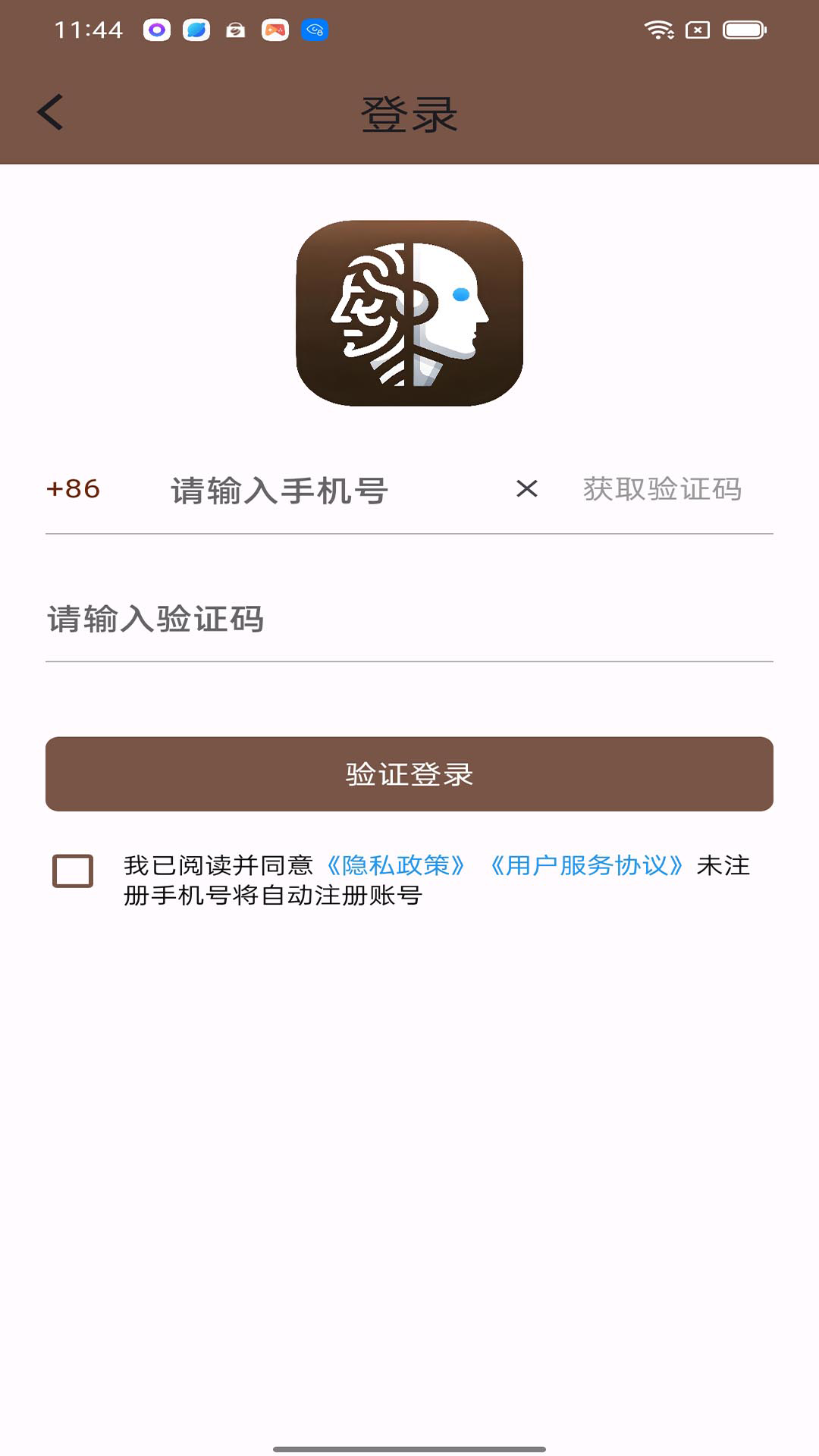This screenshot has height=1456, width=819.
Task: Tap the back arrow on the 登录 header
Action: [50, 112]
